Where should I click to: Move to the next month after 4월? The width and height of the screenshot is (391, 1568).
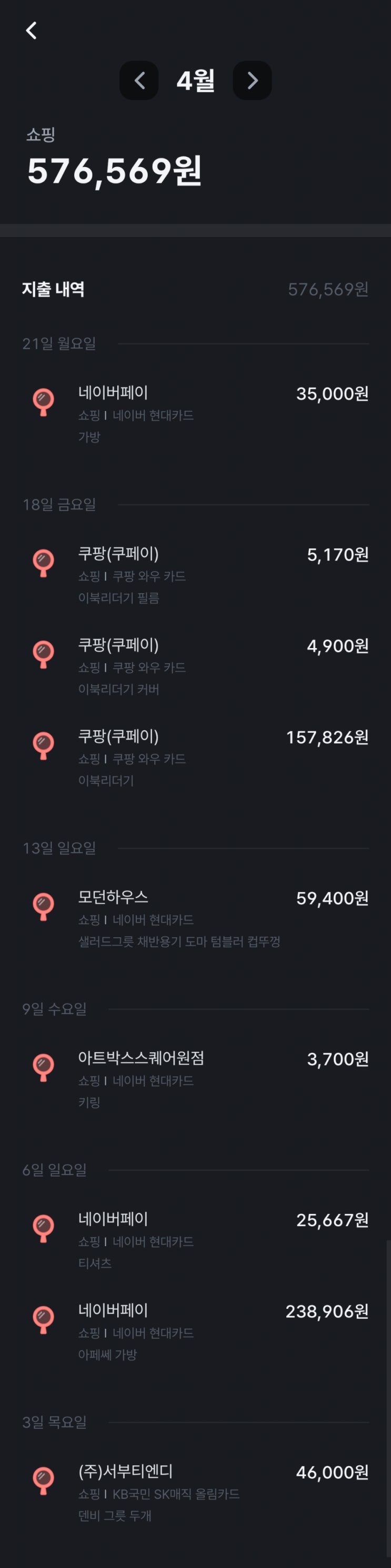(253, 80)
